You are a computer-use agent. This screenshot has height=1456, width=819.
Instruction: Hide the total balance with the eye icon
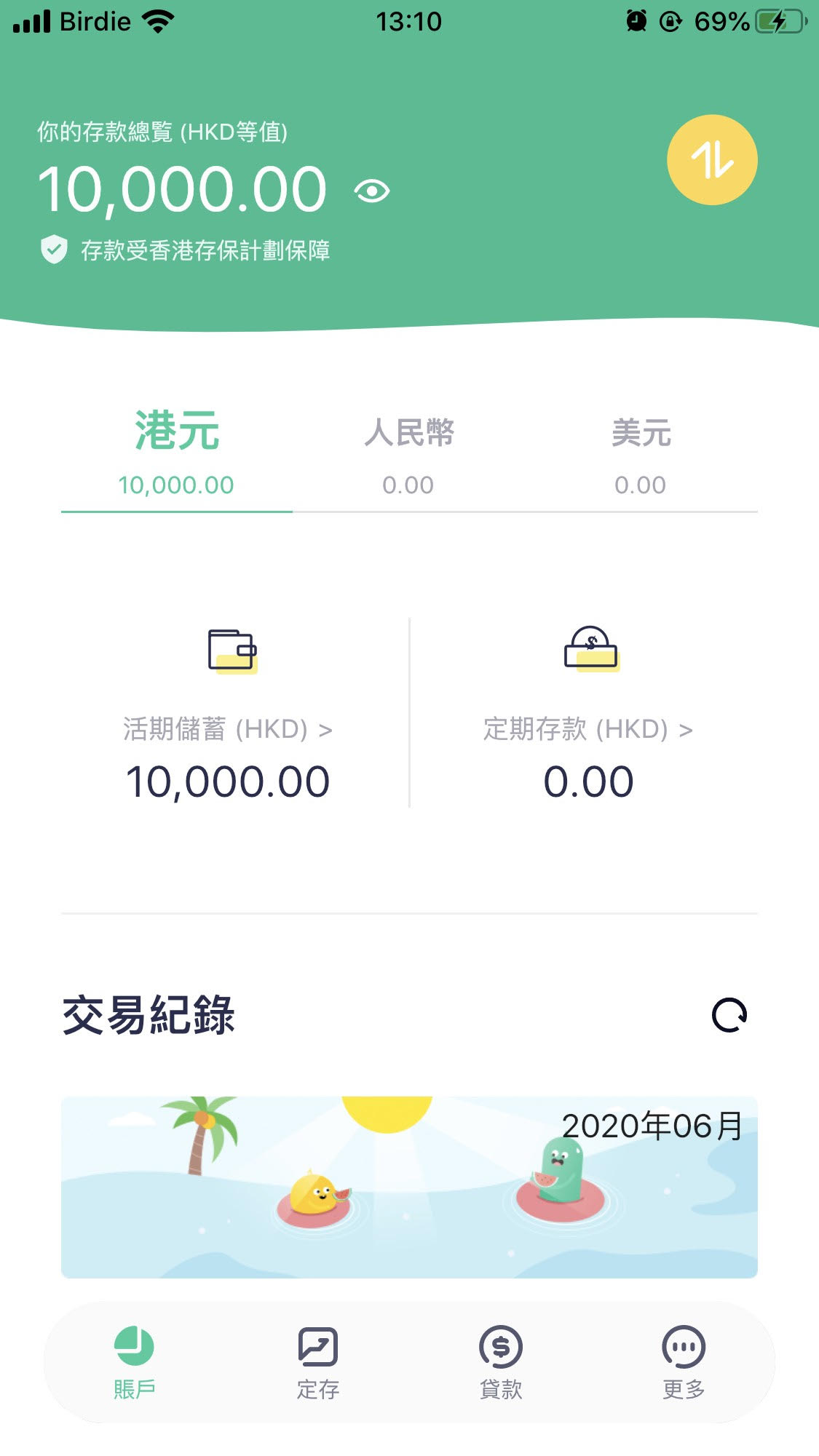click(372, 191)
